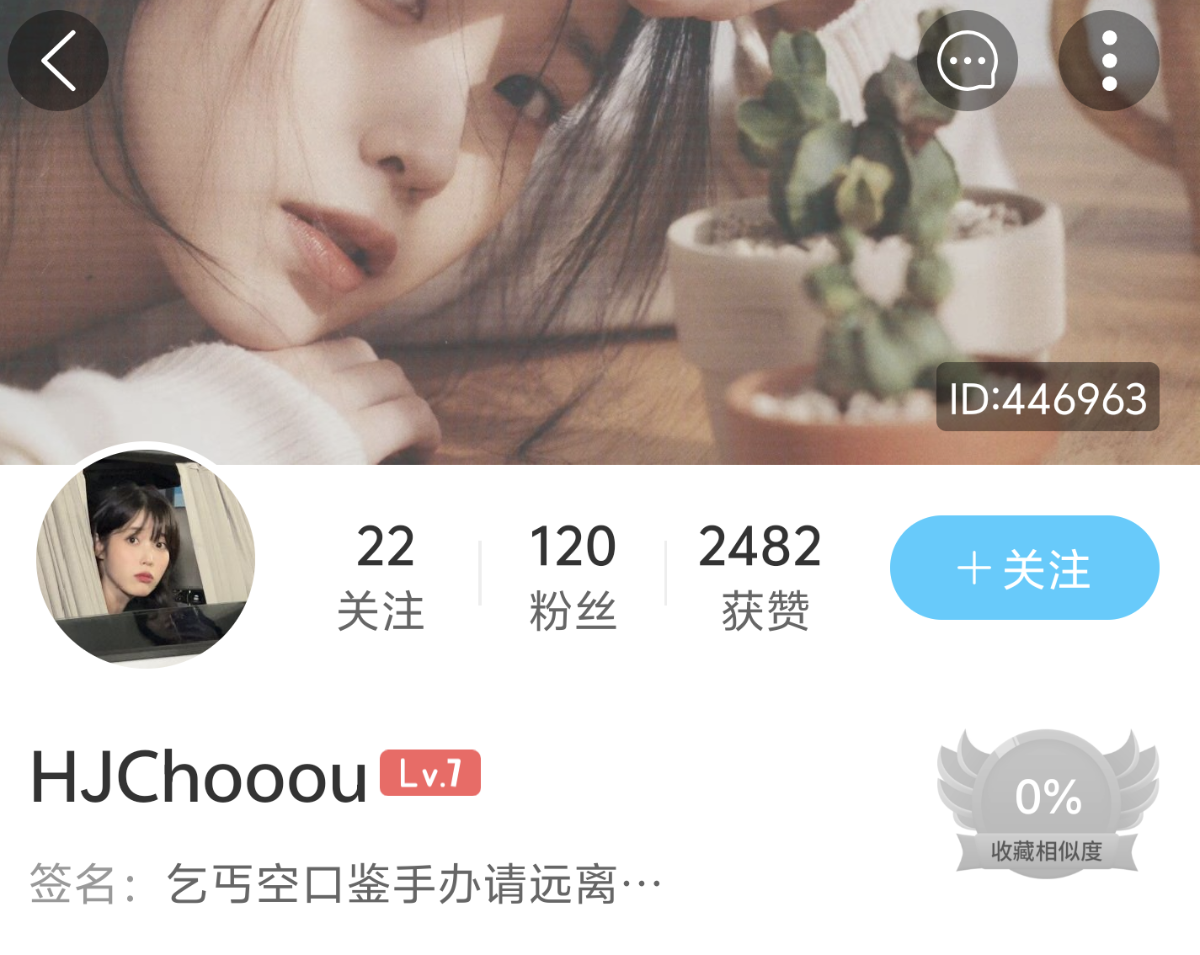This screenshot has width=1200, height=955.
Task: Go back using the arrow icon
Action: [x=58, y=61]
